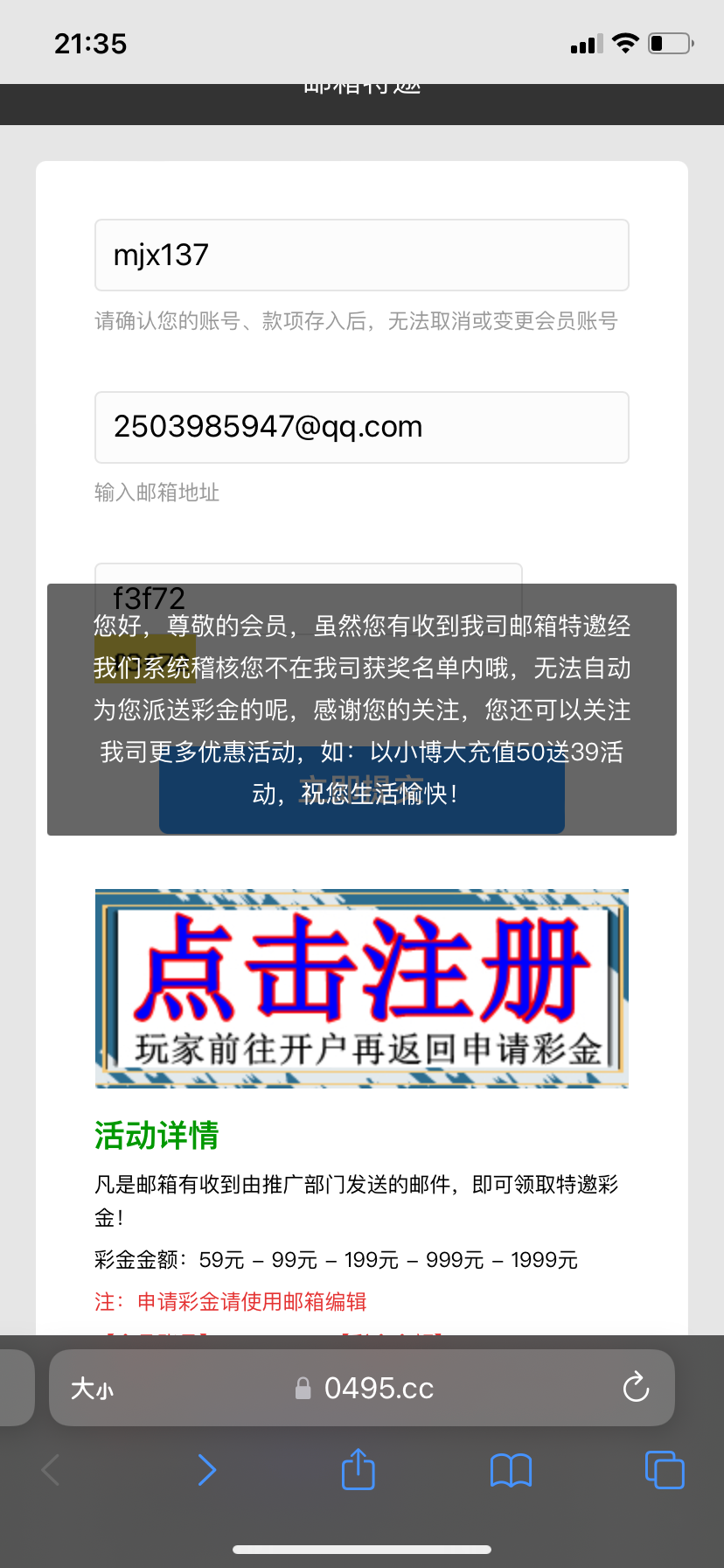Tap the verification code field showing f3f72
Viewport: 724px width, 1568px height.
click(x=308, y=576)
